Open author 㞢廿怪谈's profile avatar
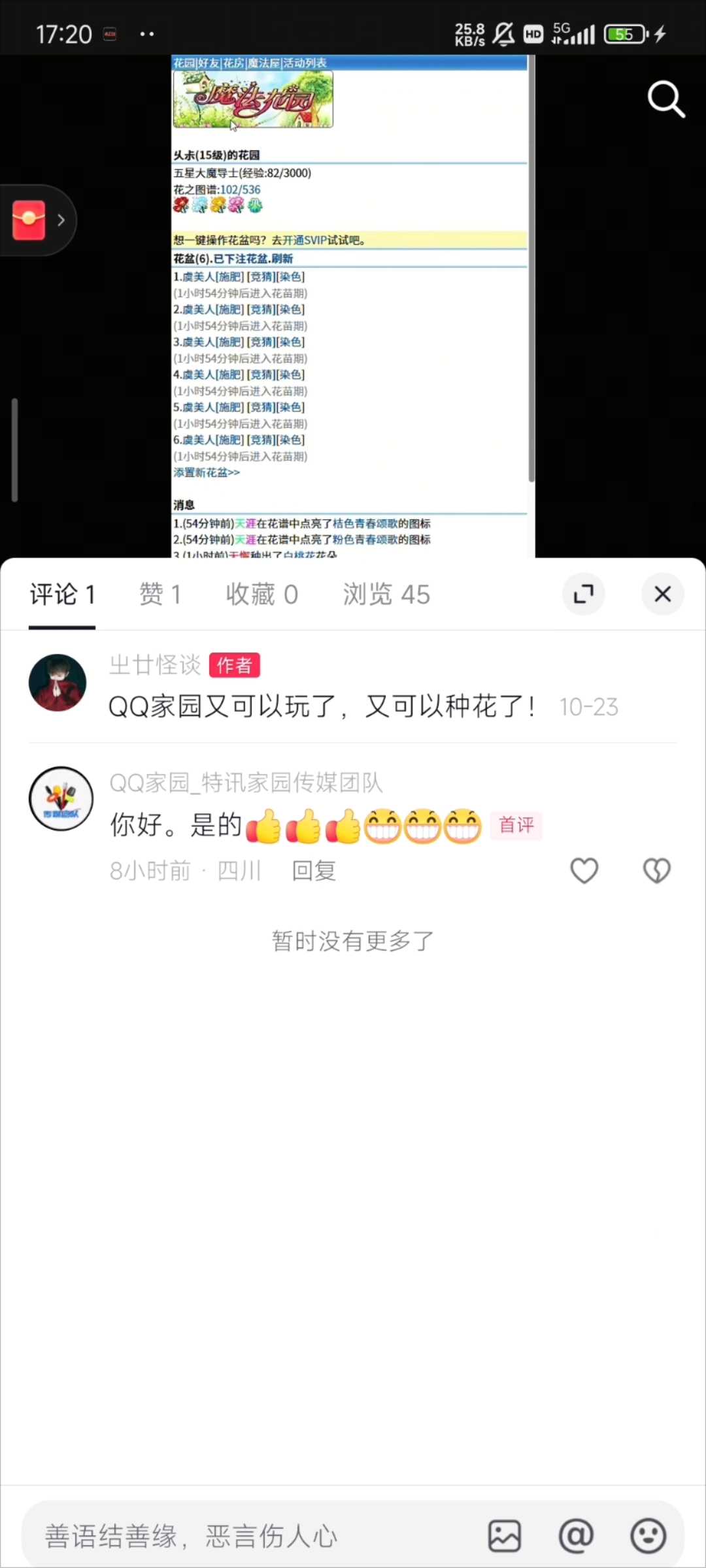 coord(58,683)
